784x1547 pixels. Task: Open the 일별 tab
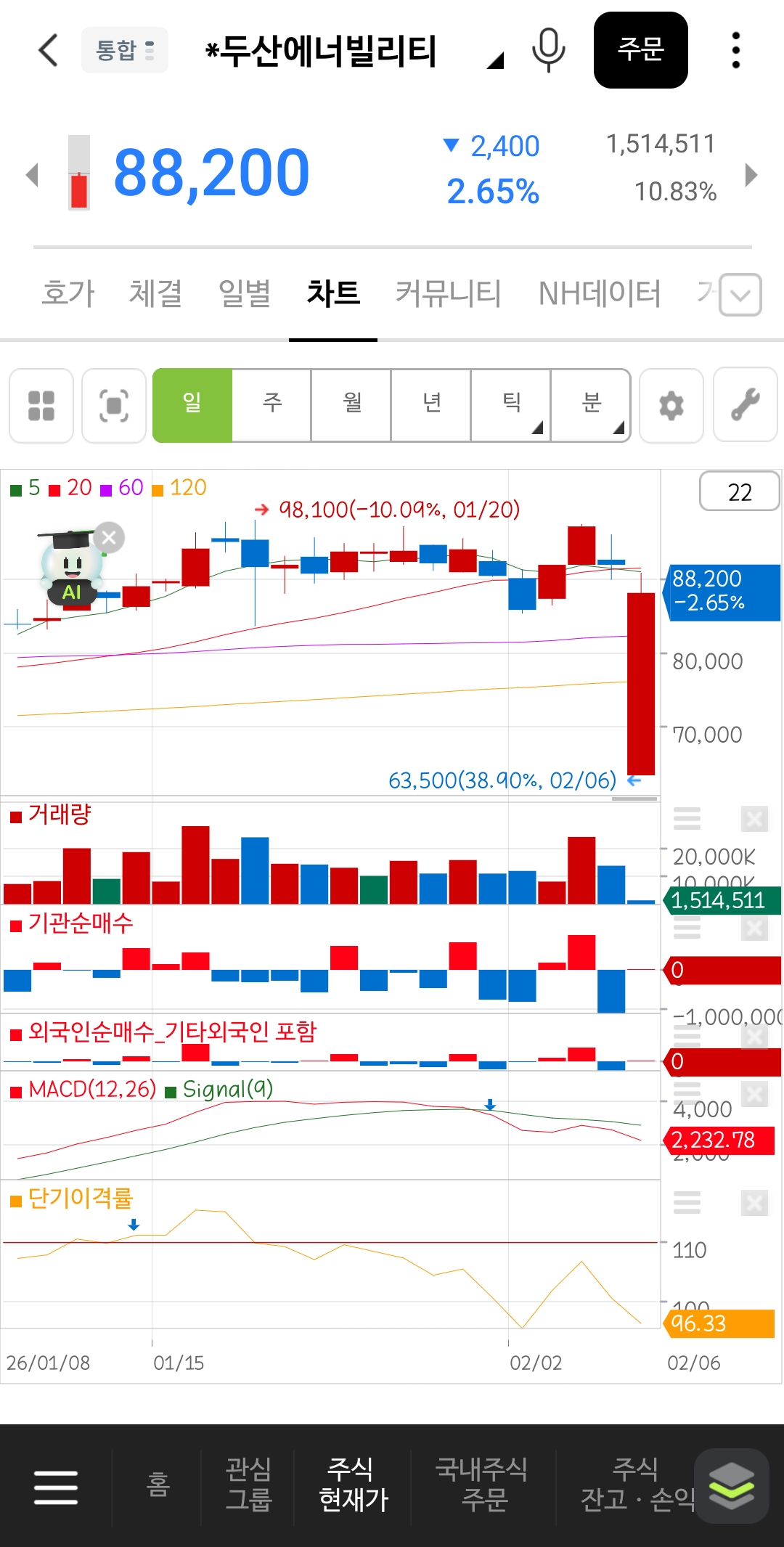[x=245, y=293]
